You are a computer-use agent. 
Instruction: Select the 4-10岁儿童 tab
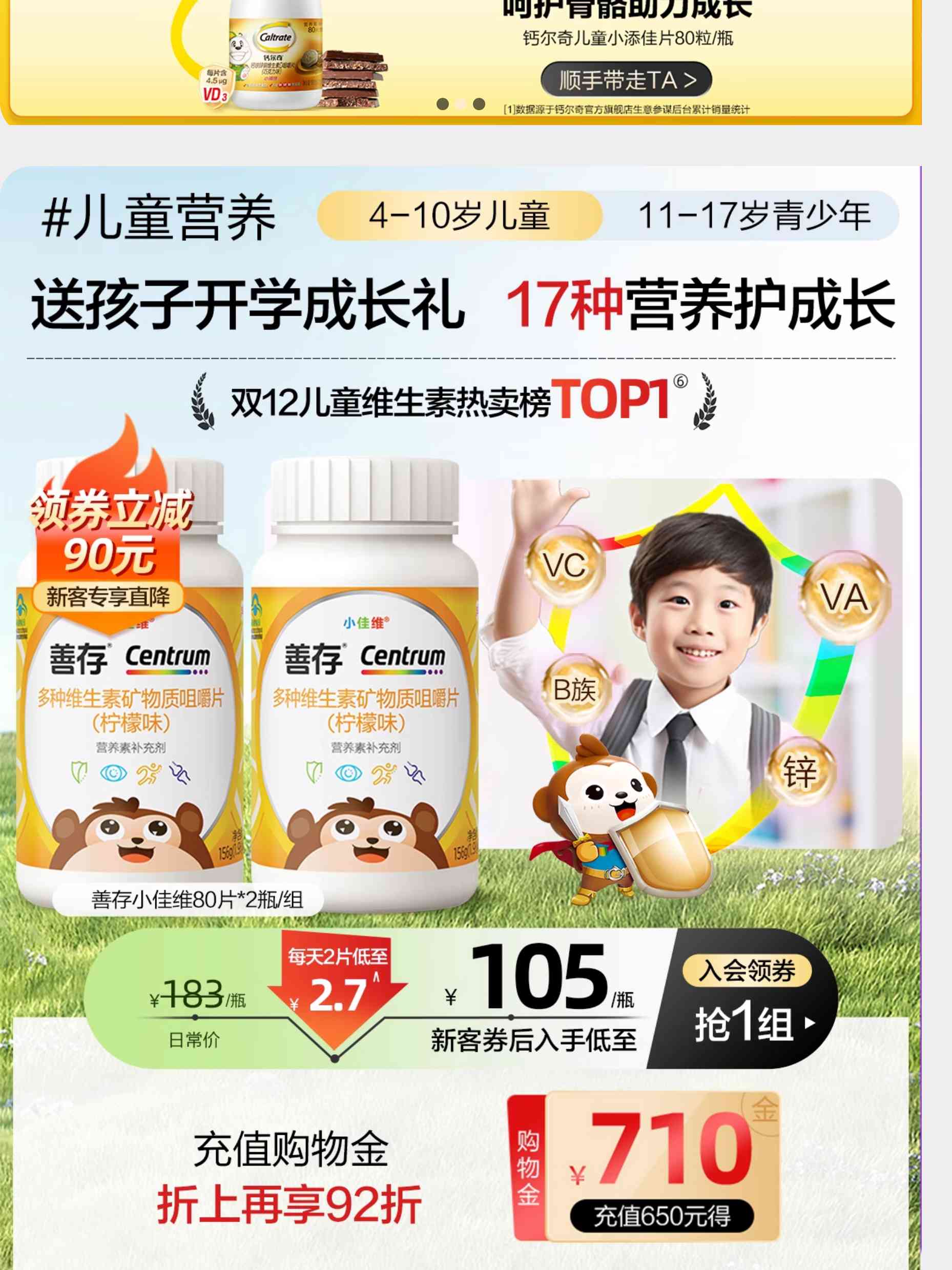point(459,216)
